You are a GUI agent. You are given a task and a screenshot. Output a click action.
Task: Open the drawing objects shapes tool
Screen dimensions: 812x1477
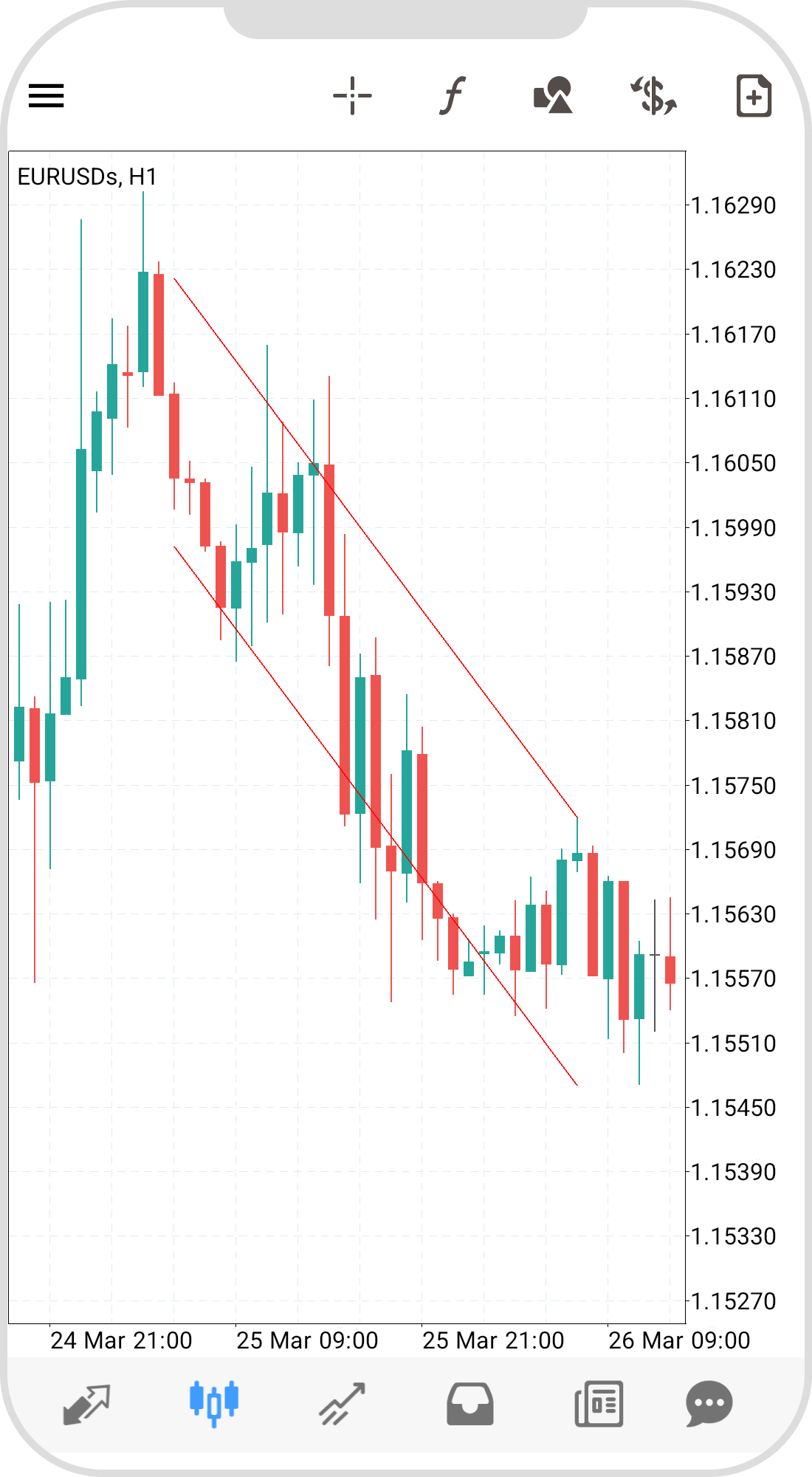pyautogui.click(x=553, y=96)
